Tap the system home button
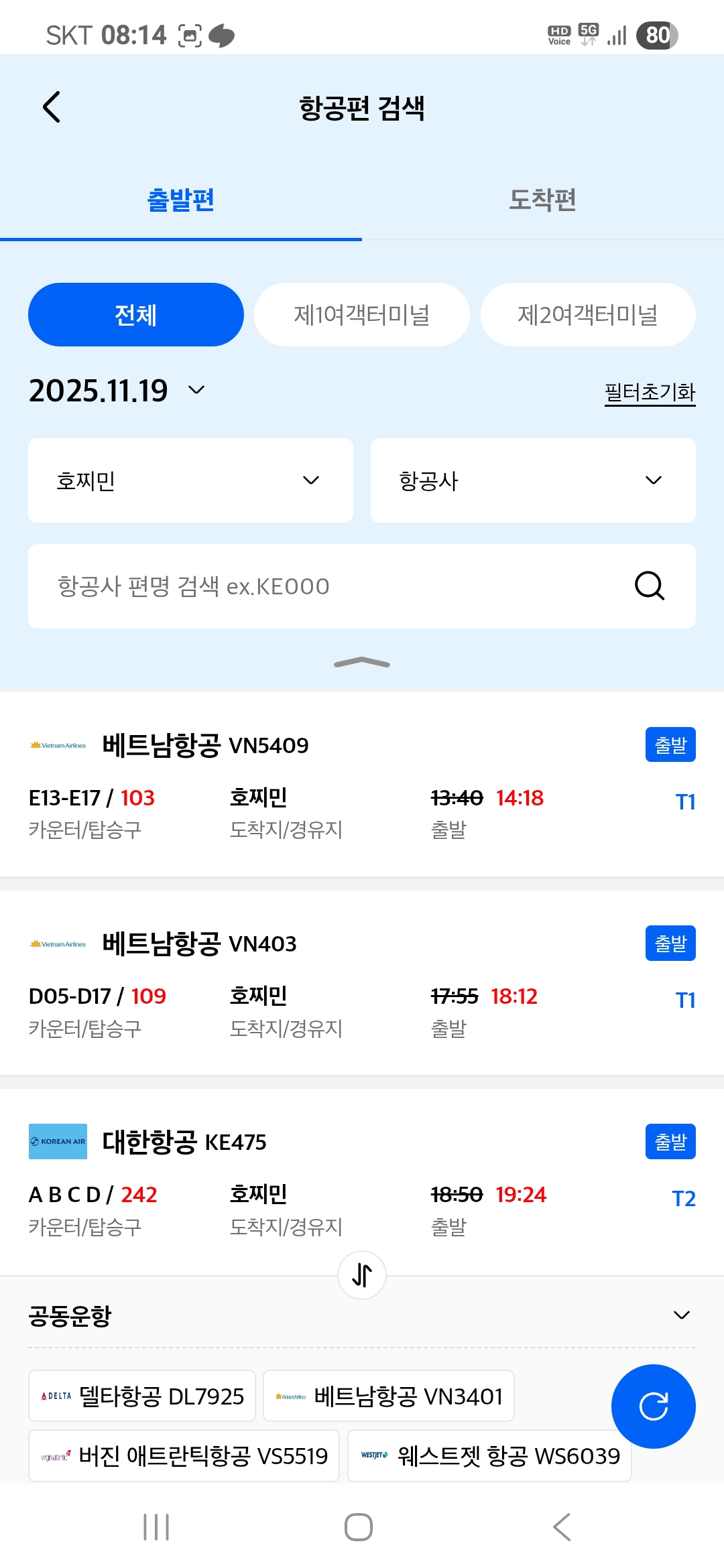The height and width of the screenshot is (1568, 724). (x=359, y=1527)
